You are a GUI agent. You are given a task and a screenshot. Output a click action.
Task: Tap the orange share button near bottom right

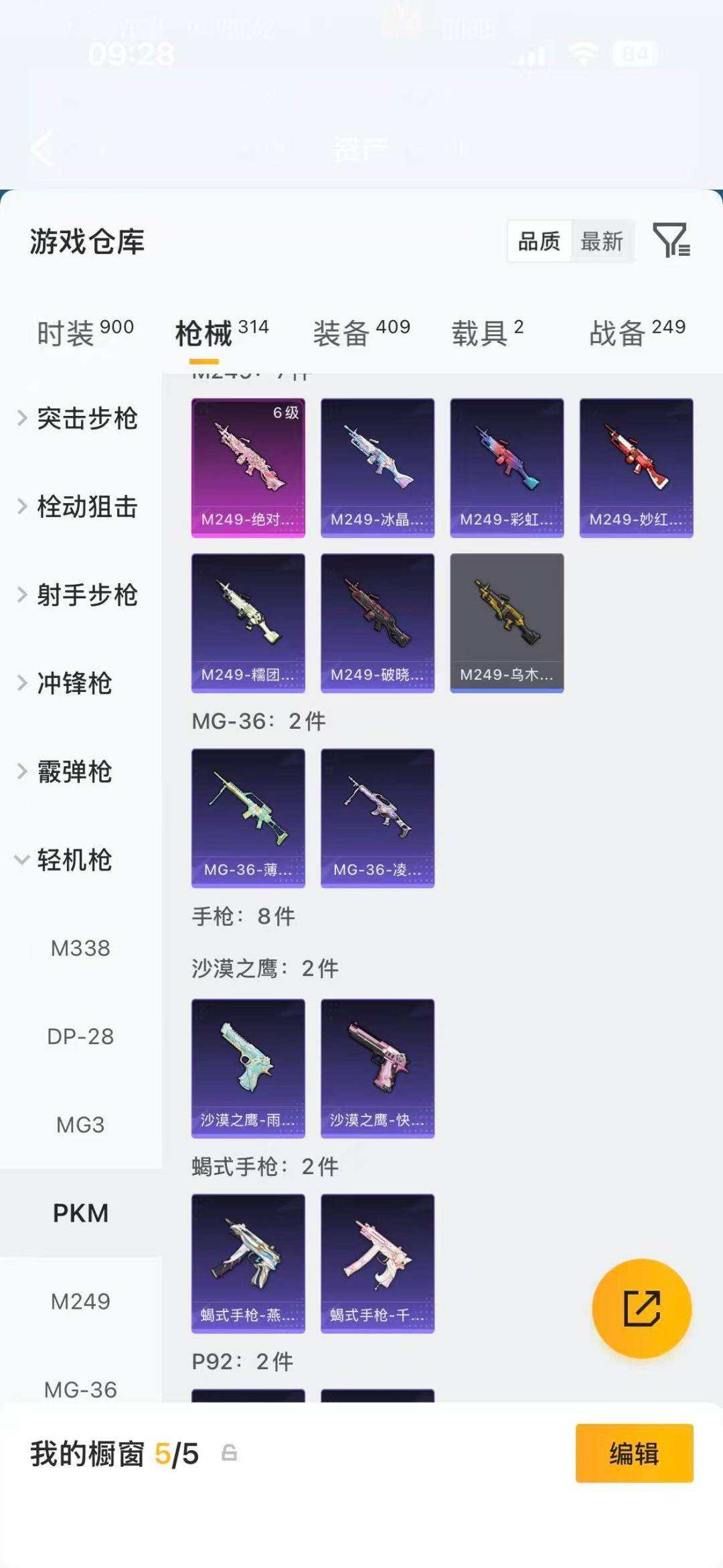[x=641, y=1307]
